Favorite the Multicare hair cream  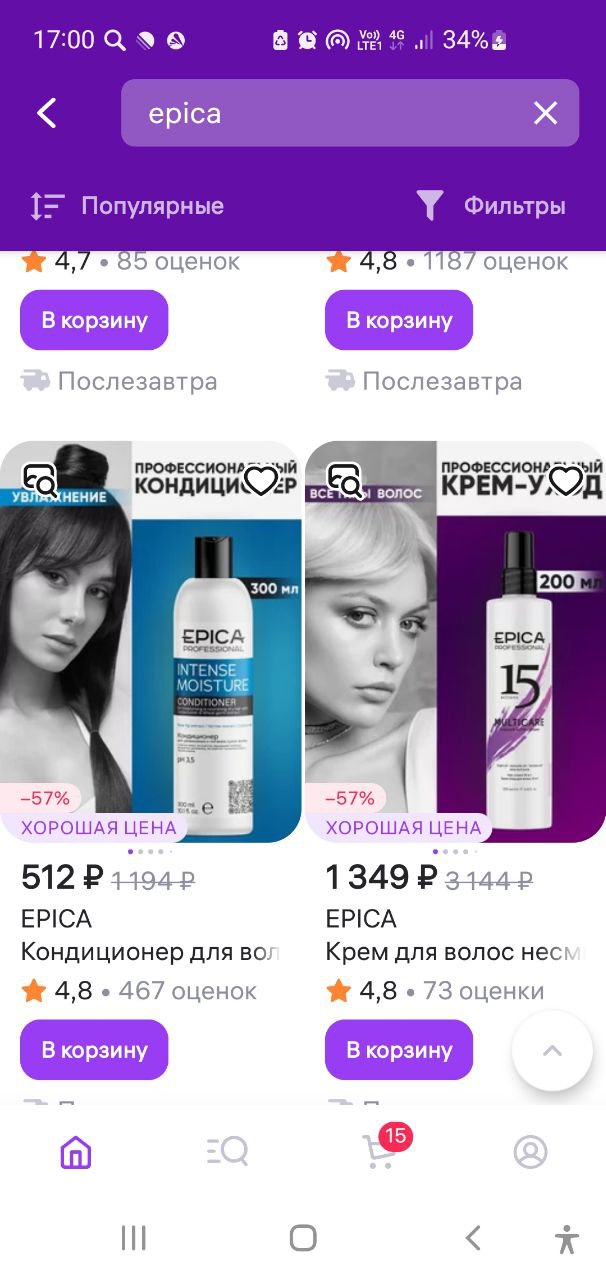point(565,481)
